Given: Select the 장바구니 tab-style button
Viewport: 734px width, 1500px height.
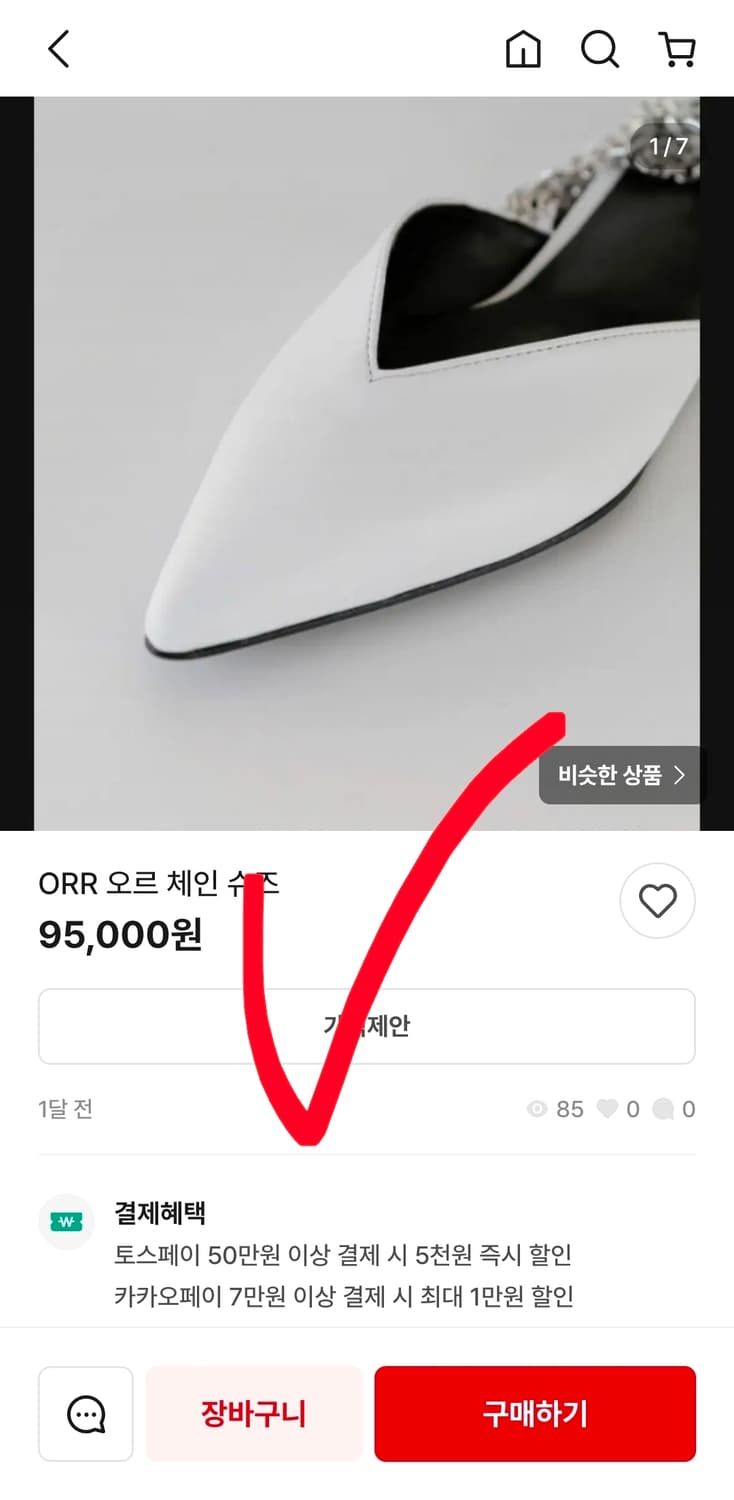Looking at the screenshot, I should click(254, 1413).
